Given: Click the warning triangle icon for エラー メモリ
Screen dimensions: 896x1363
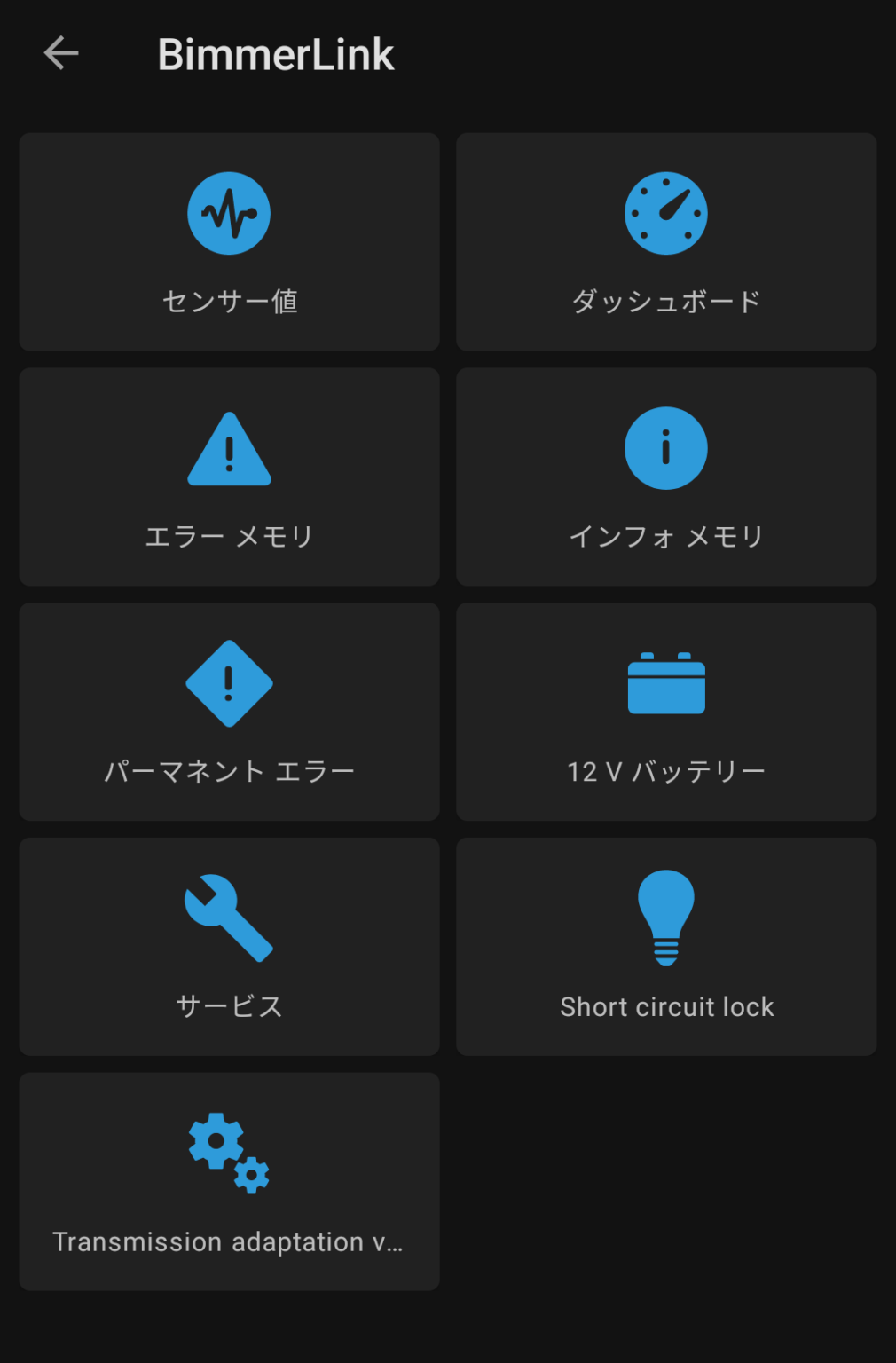Looking at the screenshot, I should pyautogui.click(x=229, y=448).
